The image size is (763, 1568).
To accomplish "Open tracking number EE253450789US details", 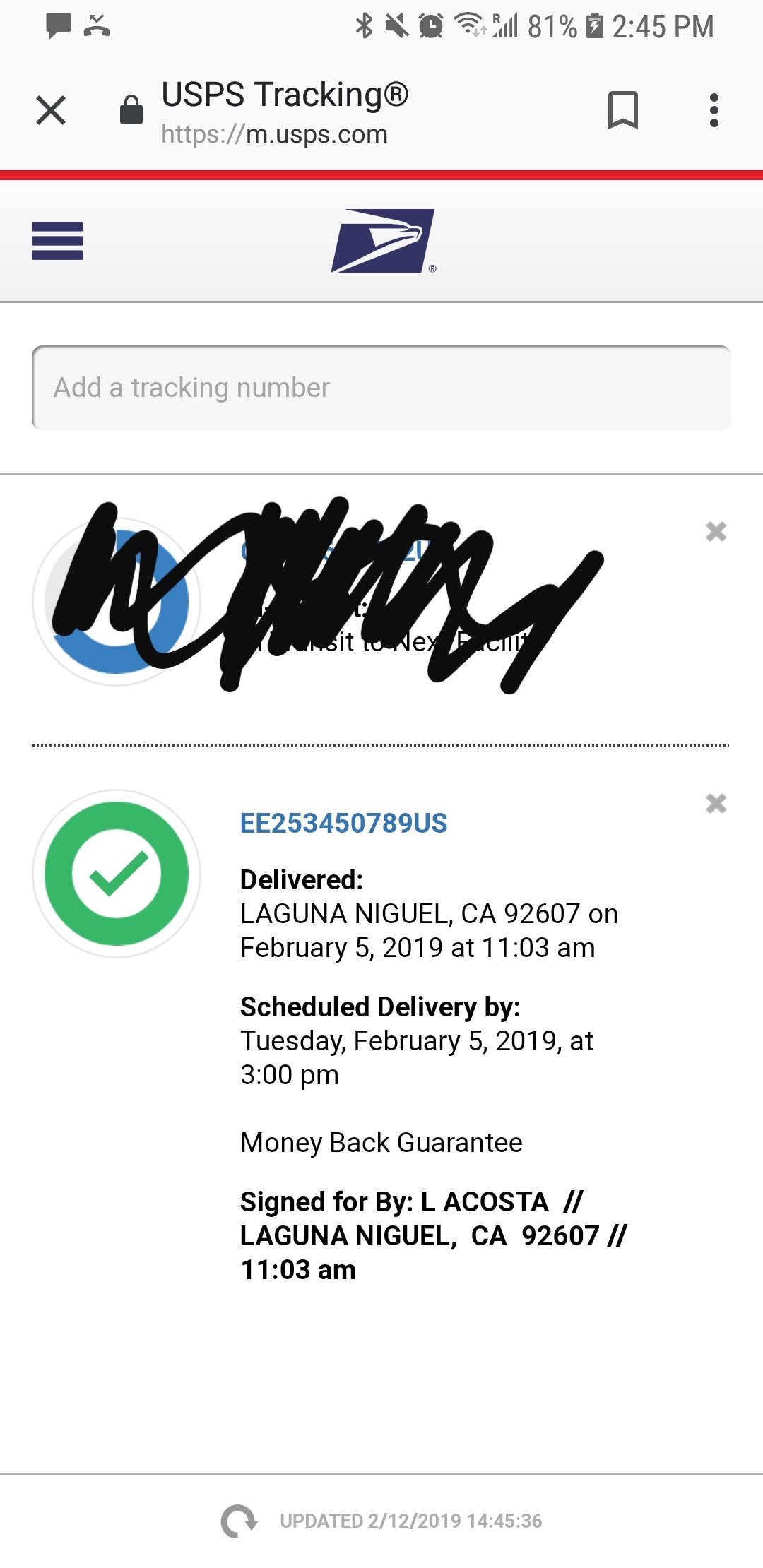I will [343, 824].
